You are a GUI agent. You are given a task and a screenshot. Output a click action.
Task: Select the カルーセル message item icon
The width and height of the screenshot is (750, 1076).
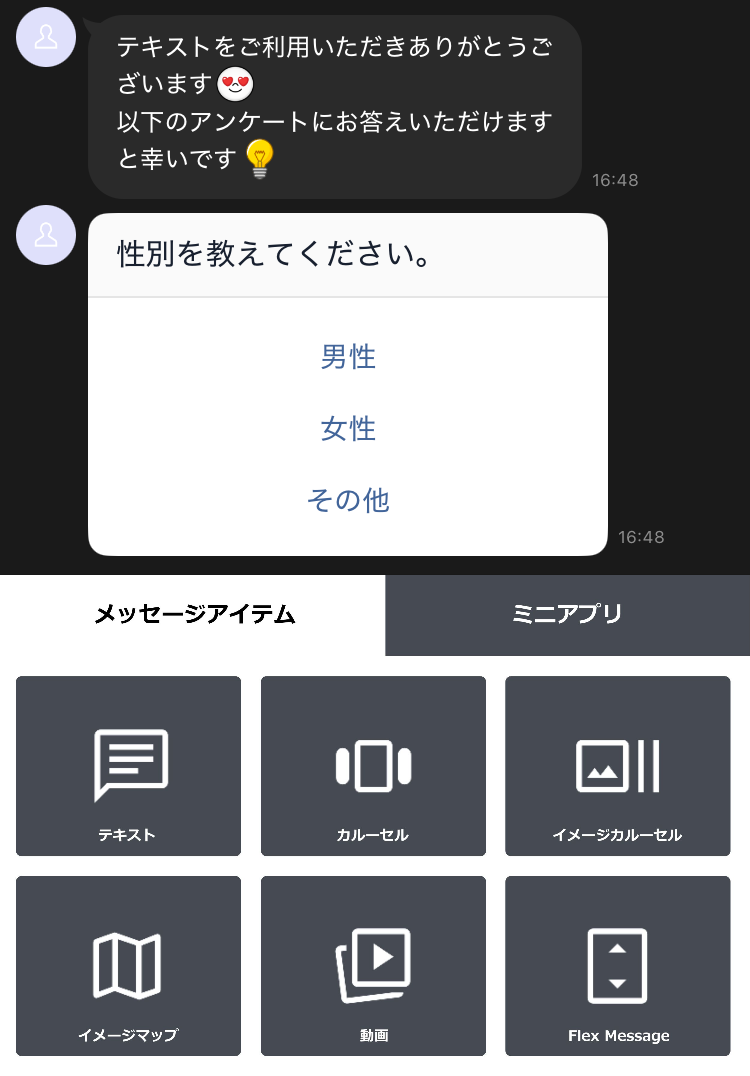click(x=373, y=765)
